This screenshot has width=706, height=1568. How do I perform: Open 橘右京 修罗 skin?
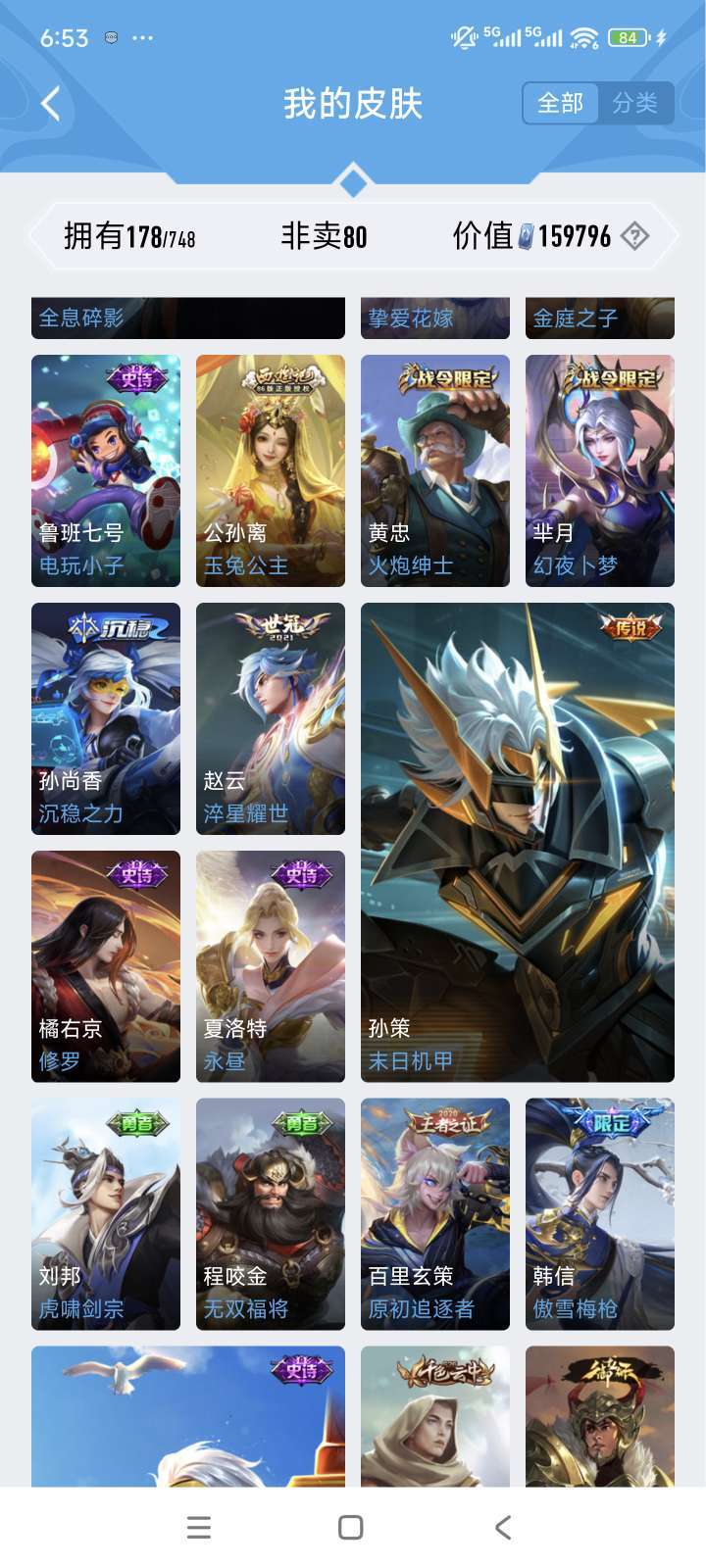(x=106, y=966)
